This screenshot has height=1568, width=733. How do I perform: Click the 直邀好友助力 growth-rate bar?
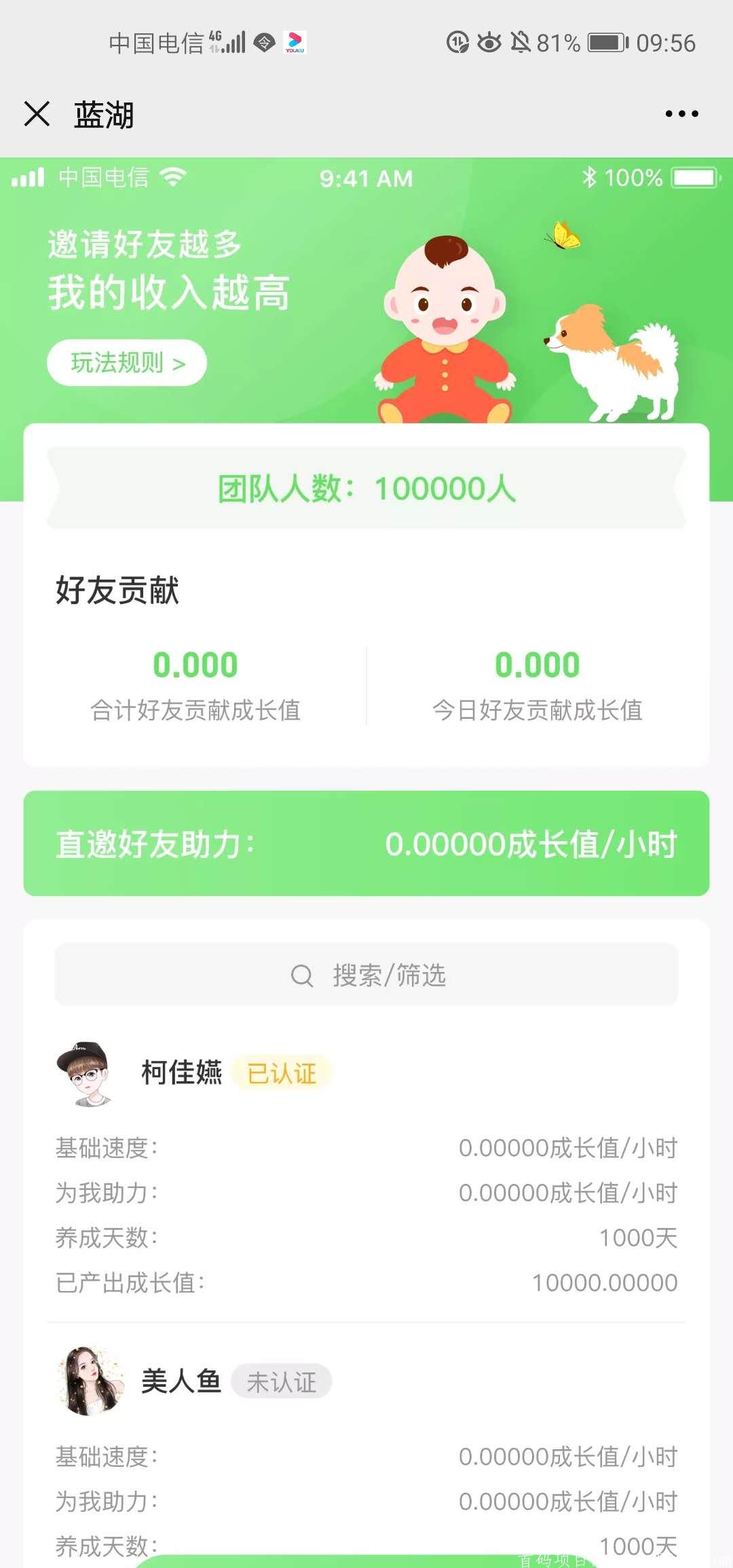click(366, 844)
